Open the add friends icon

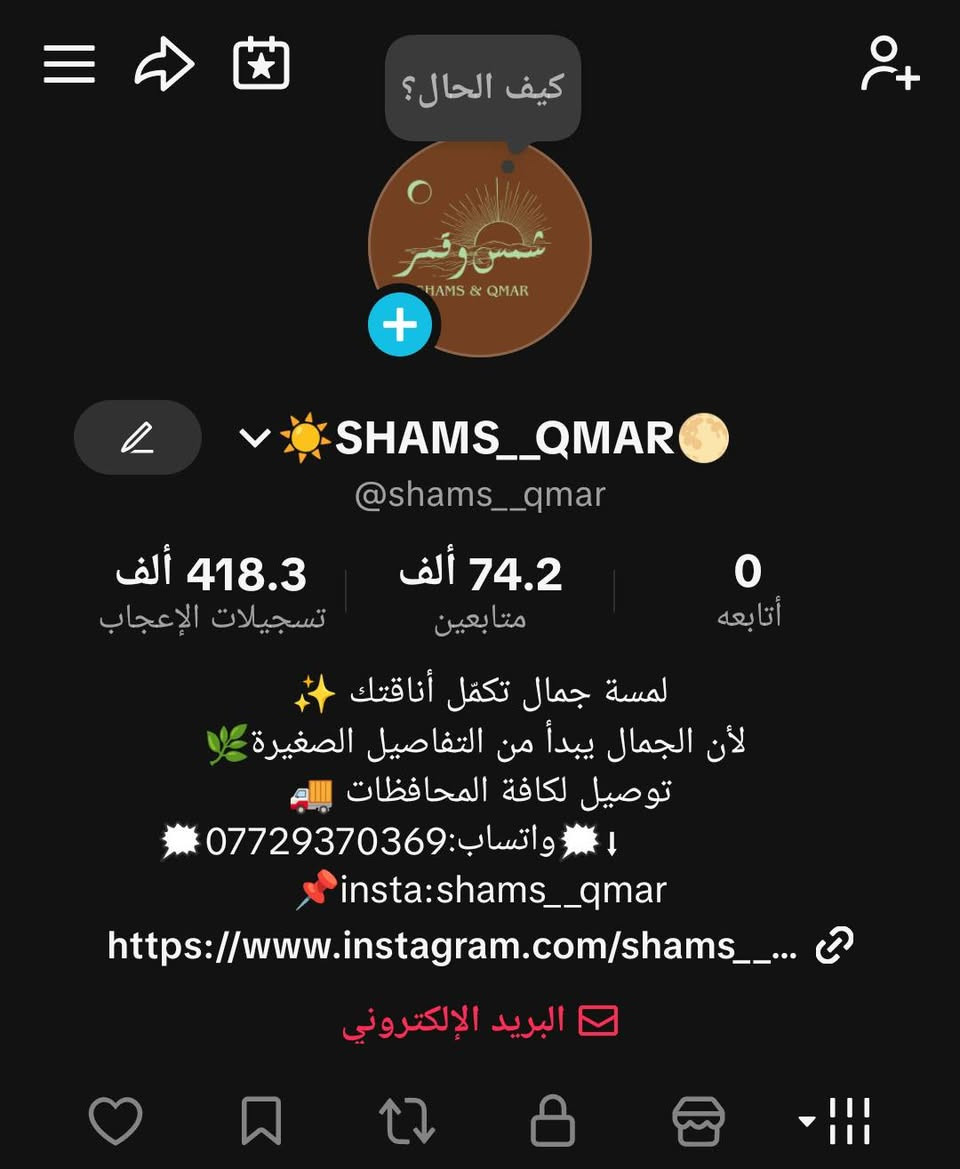[888, 63]
